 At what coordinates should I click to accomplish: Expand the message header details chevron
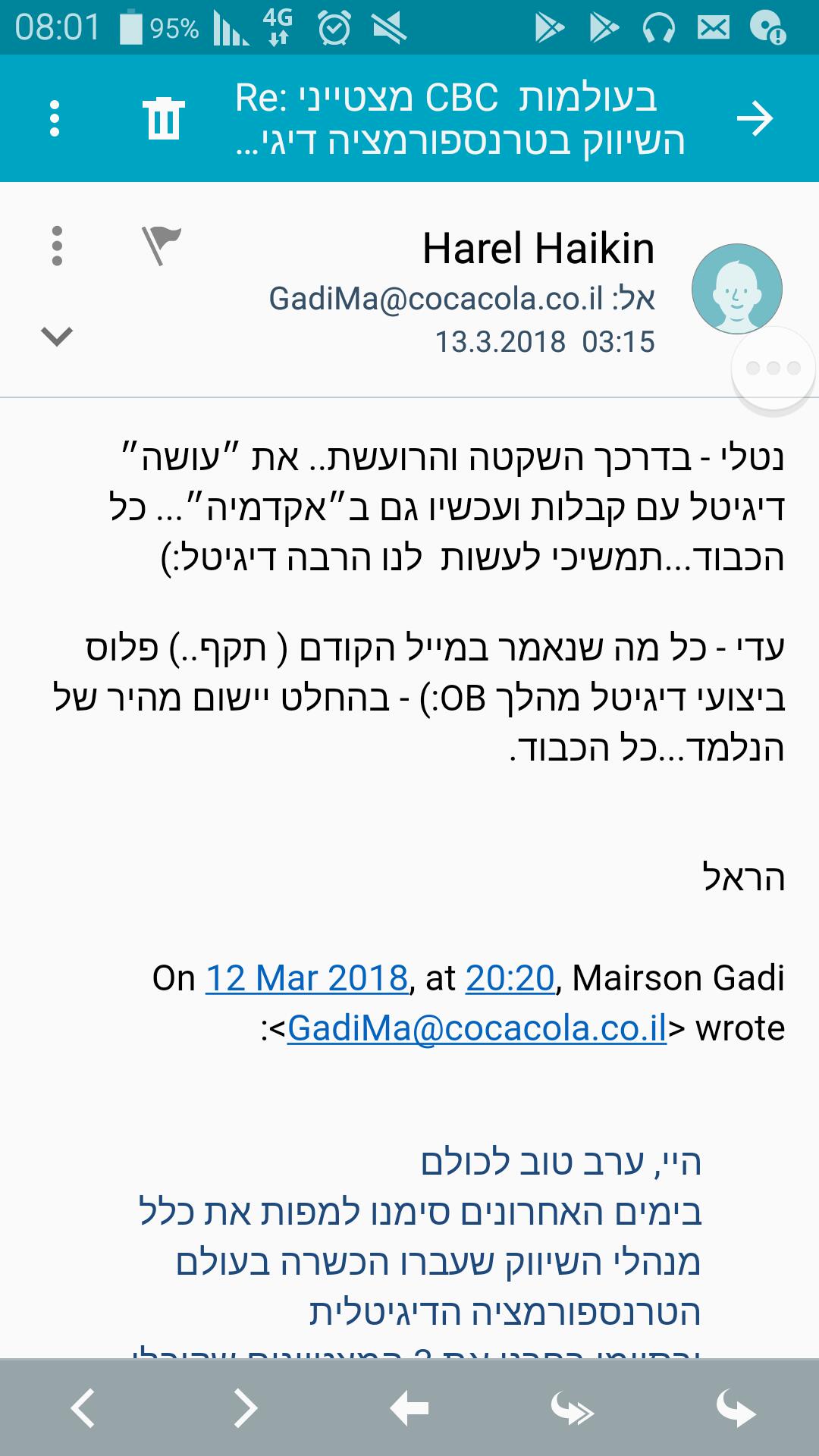57,335
